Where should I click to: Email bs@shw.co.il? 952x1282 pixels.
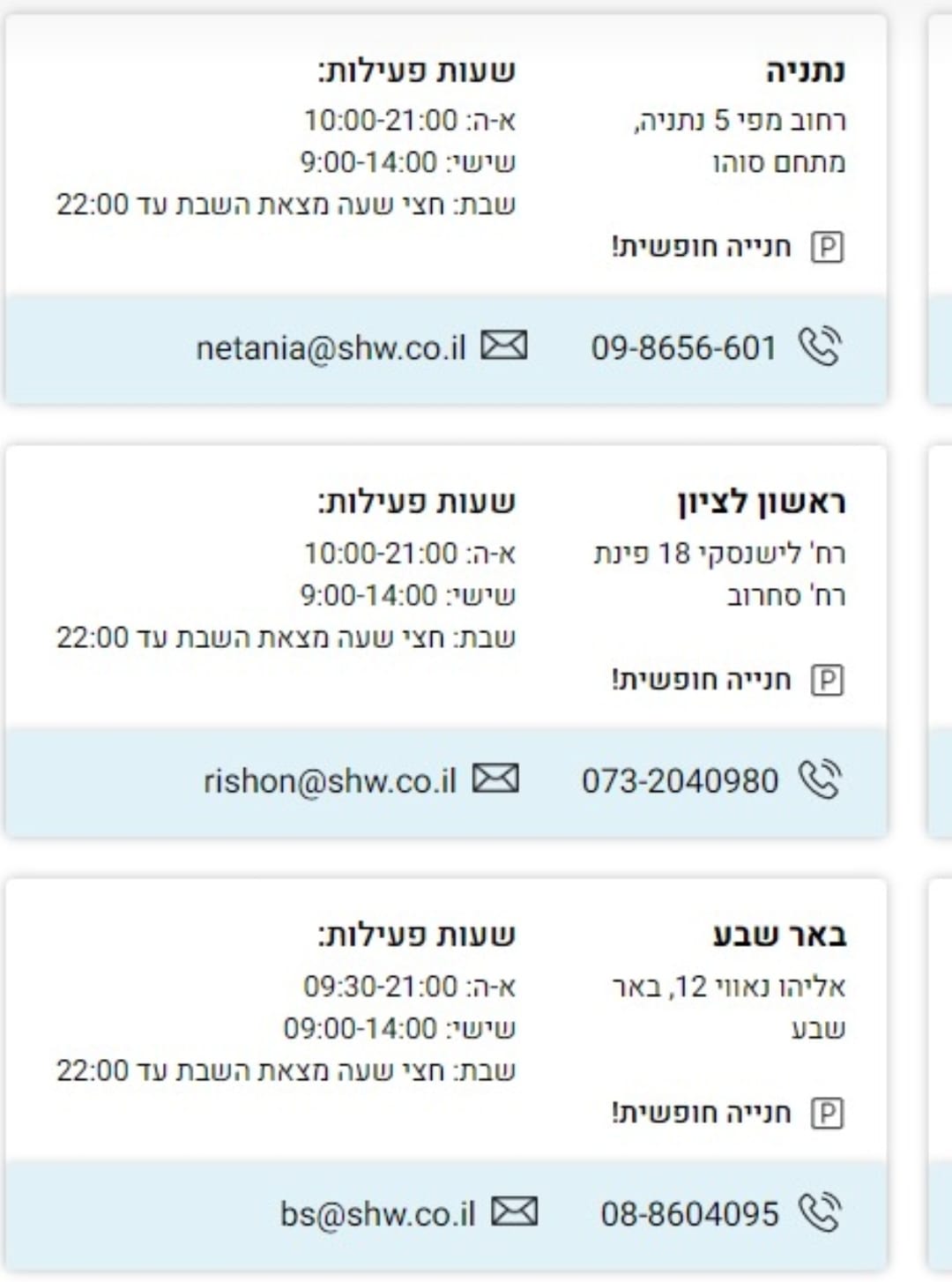point(377,1214)
